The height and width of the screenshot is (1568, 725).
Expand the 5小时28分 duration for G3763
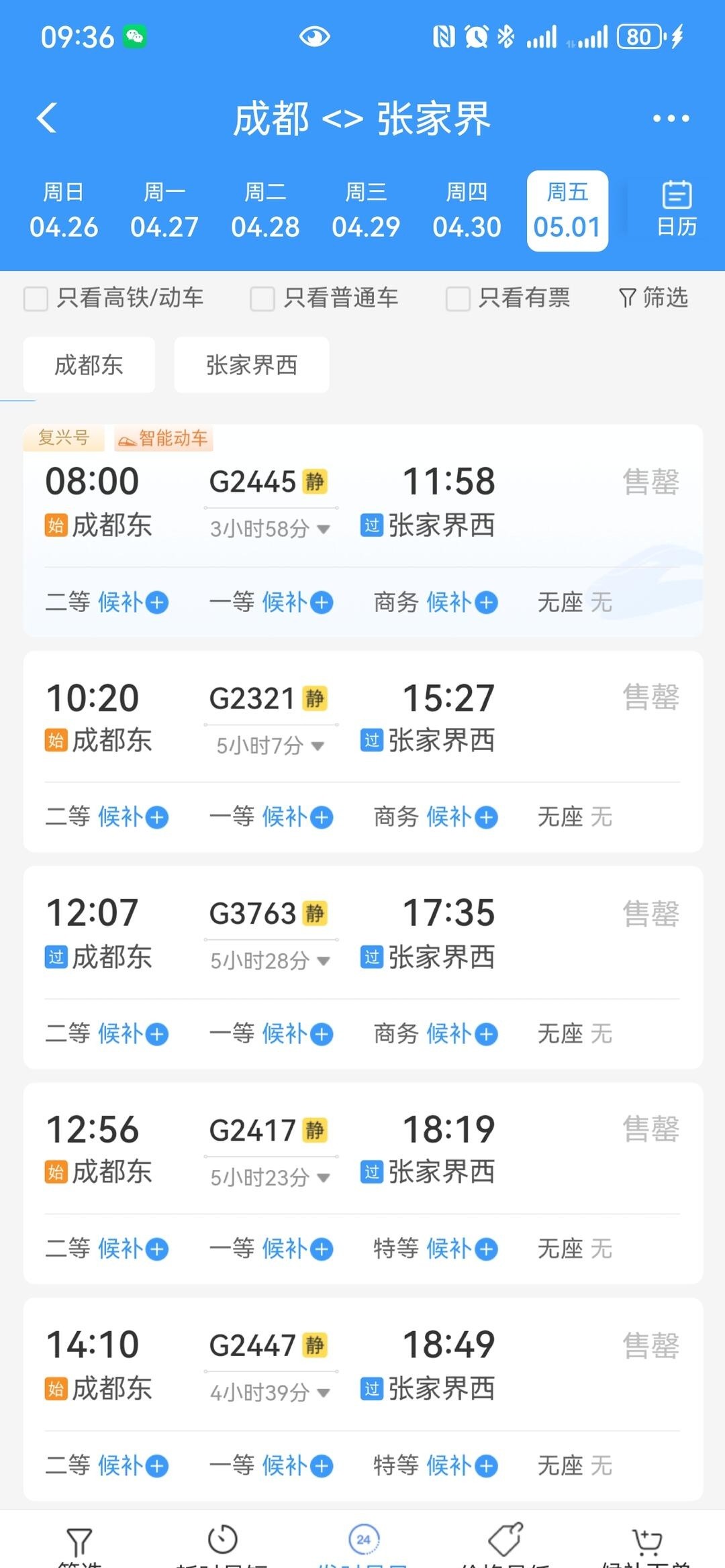(271, 961)
